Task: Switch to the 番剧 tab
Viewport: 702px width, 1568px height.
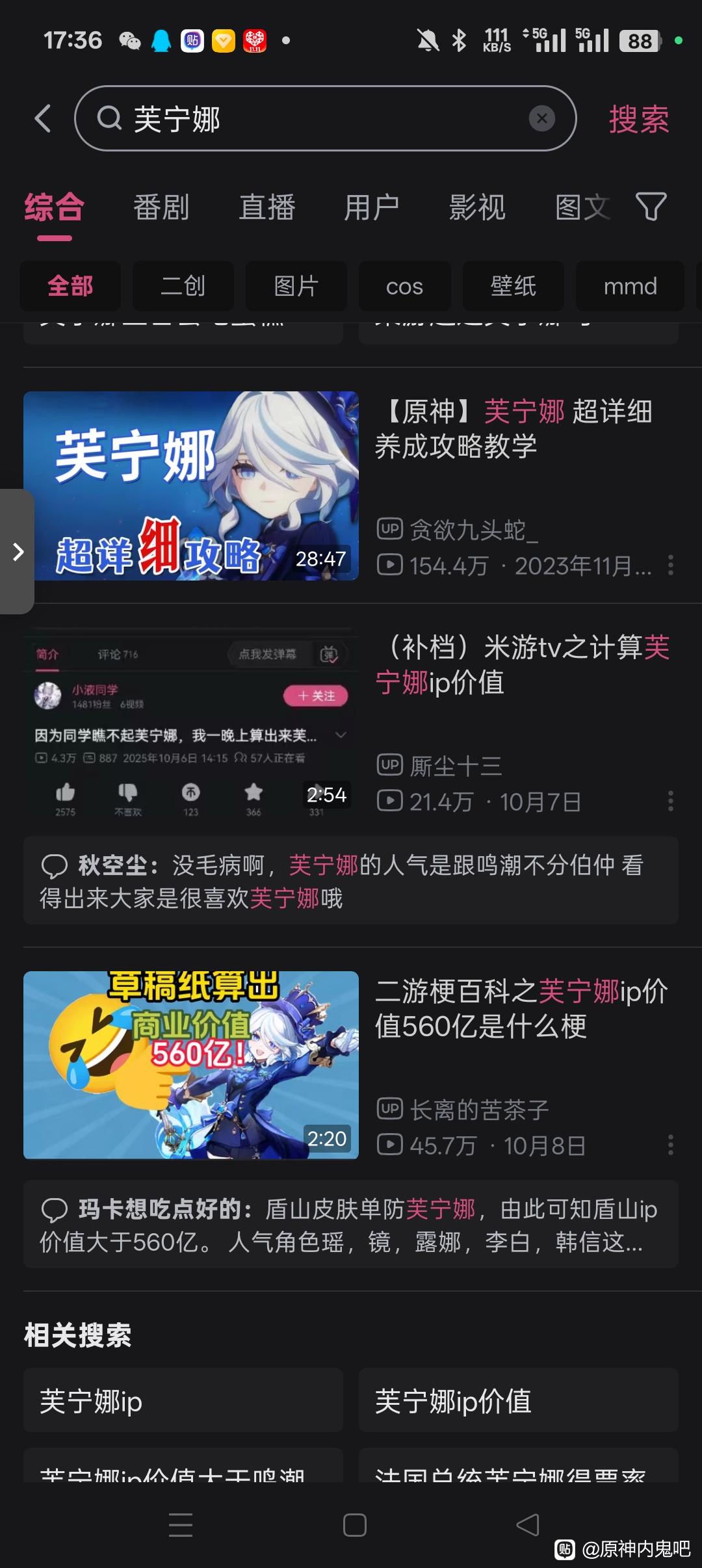Action: 161,208
